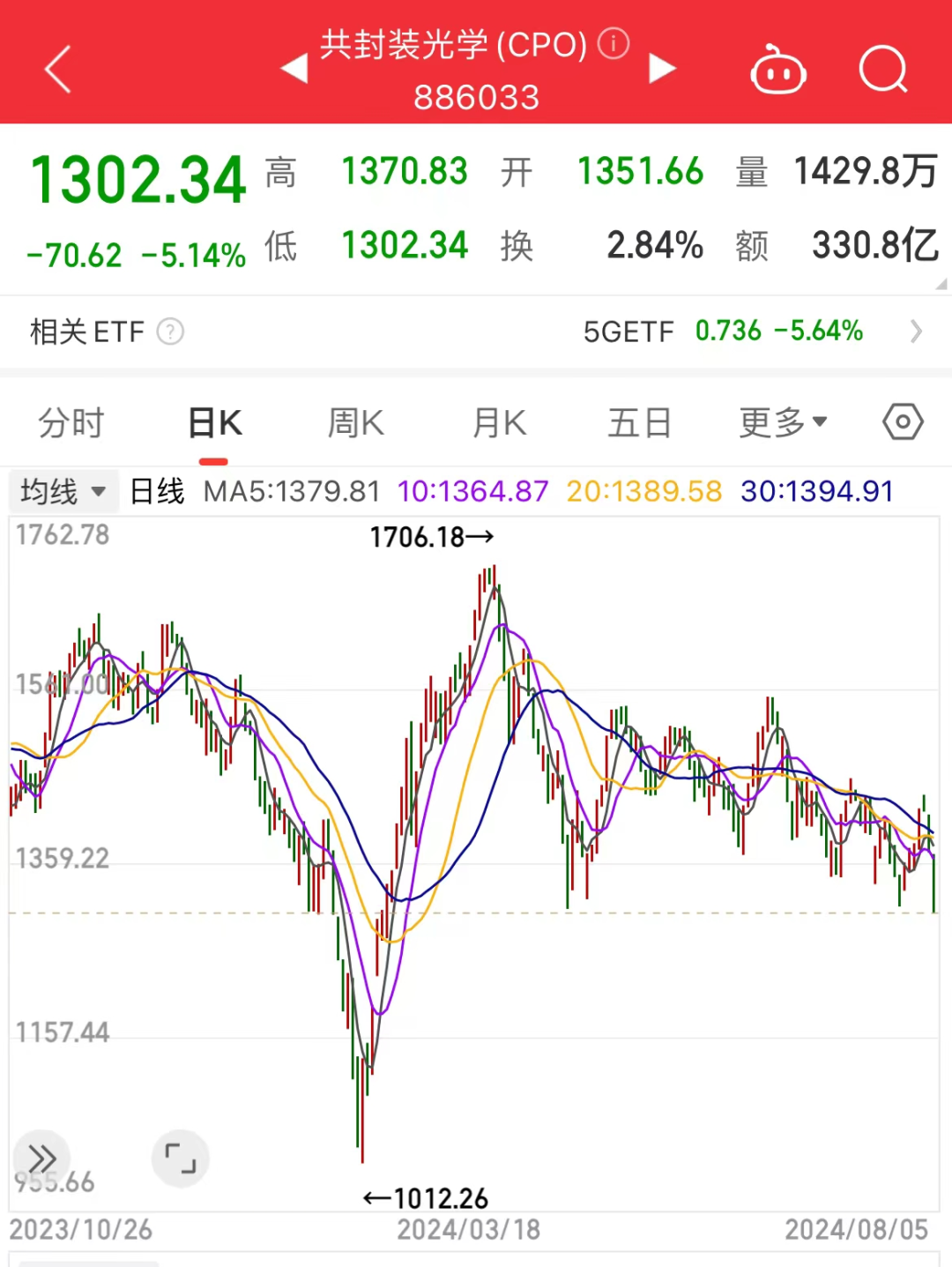Open chart settings hexagon icon

click(x=903, y=422)
